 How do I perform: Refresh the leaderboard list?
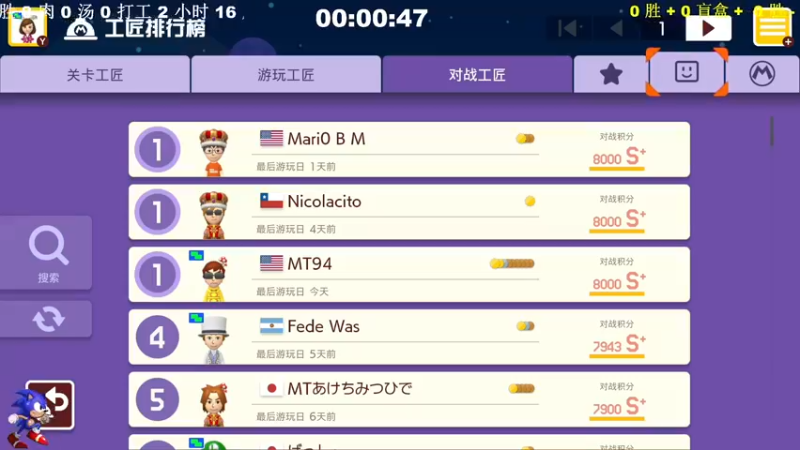[x=48, y=319]
